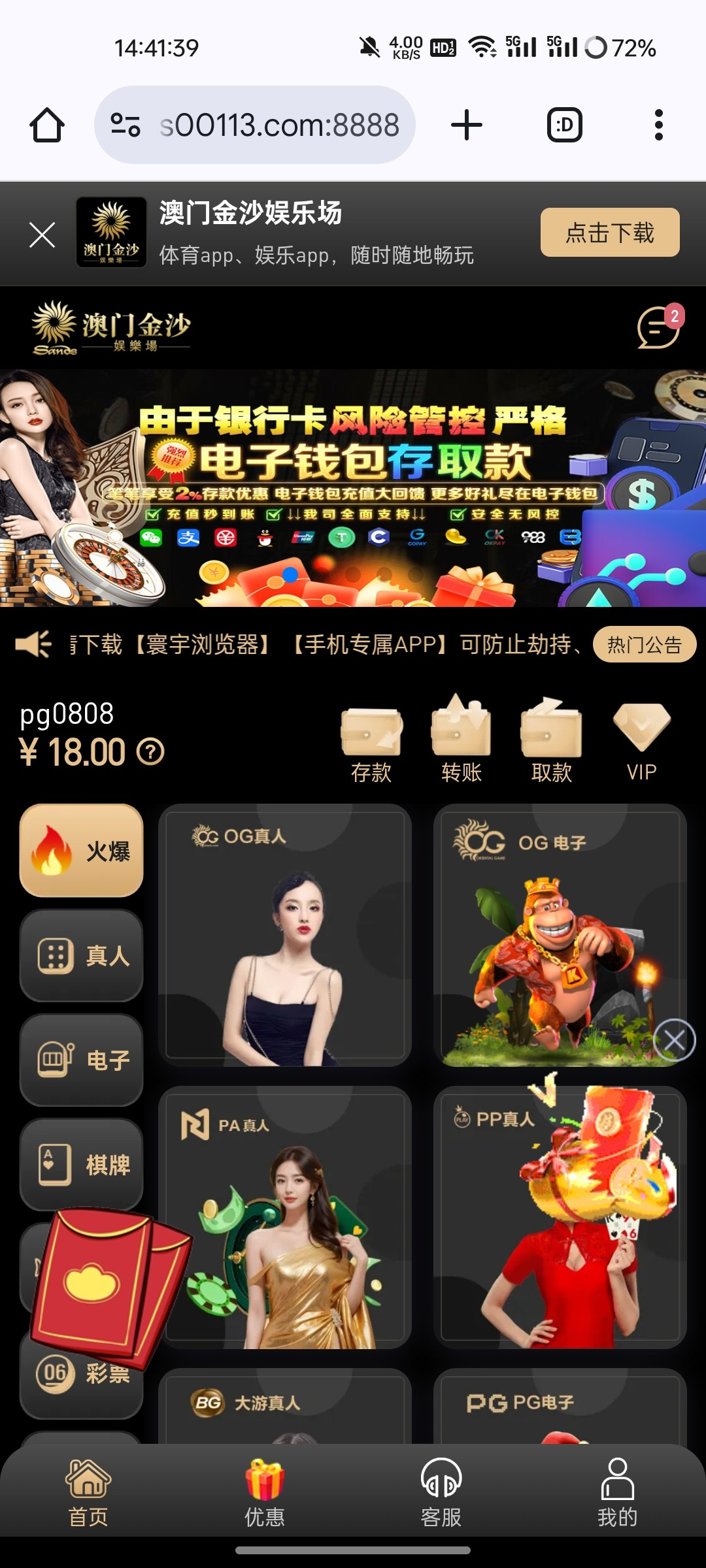This screenshot has height=1568, width=706.
Task: Dismiss the app download banner
Action: [42, 235]
